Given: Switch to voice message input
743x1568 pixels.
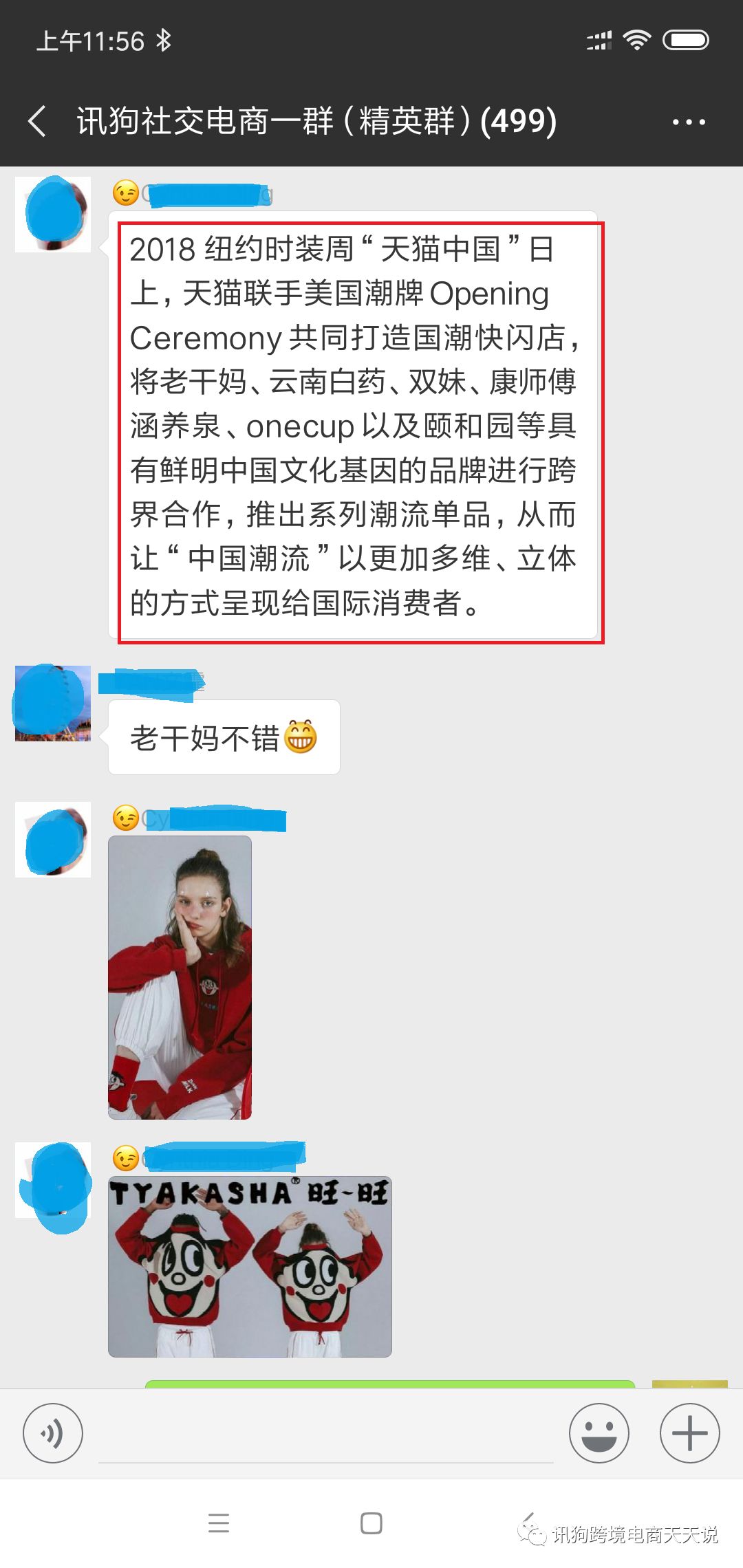Looking at the screenshot, I should (x=53, y=1433).
